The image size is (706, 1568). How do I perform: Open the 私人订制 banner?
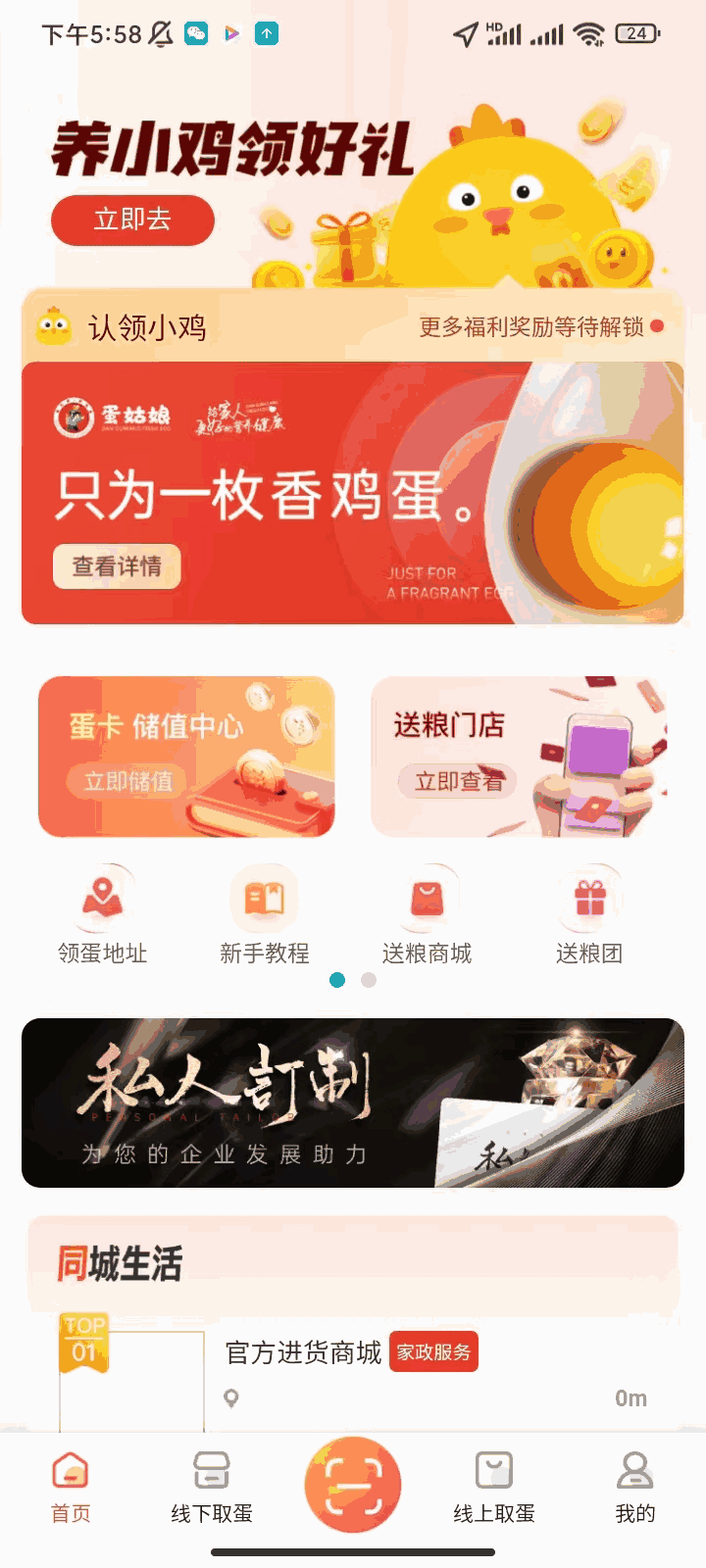pos(353,1102)
